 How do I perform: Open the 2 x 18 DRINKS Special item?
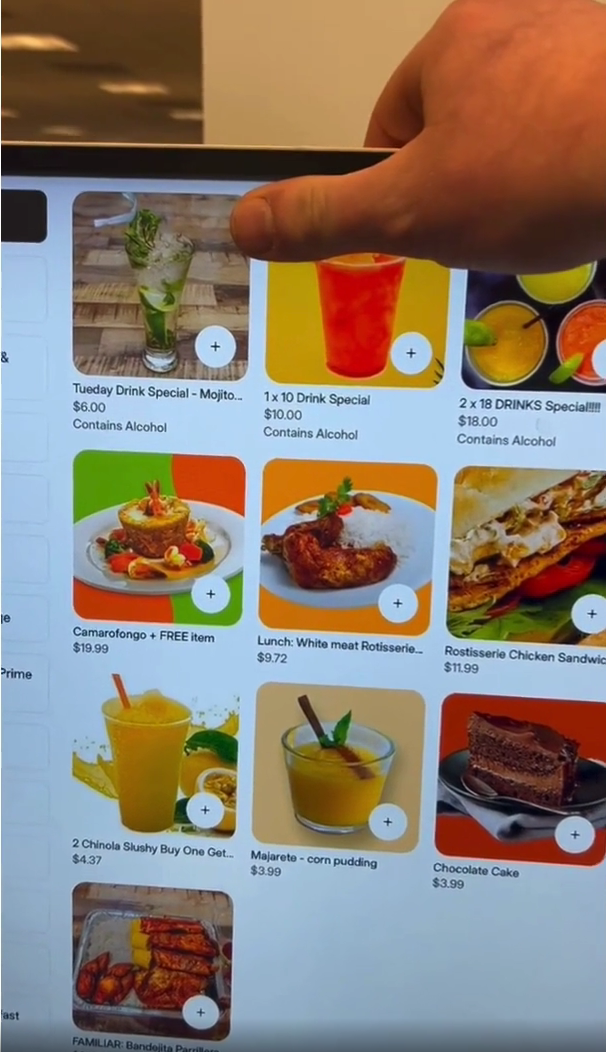(535, 330)
